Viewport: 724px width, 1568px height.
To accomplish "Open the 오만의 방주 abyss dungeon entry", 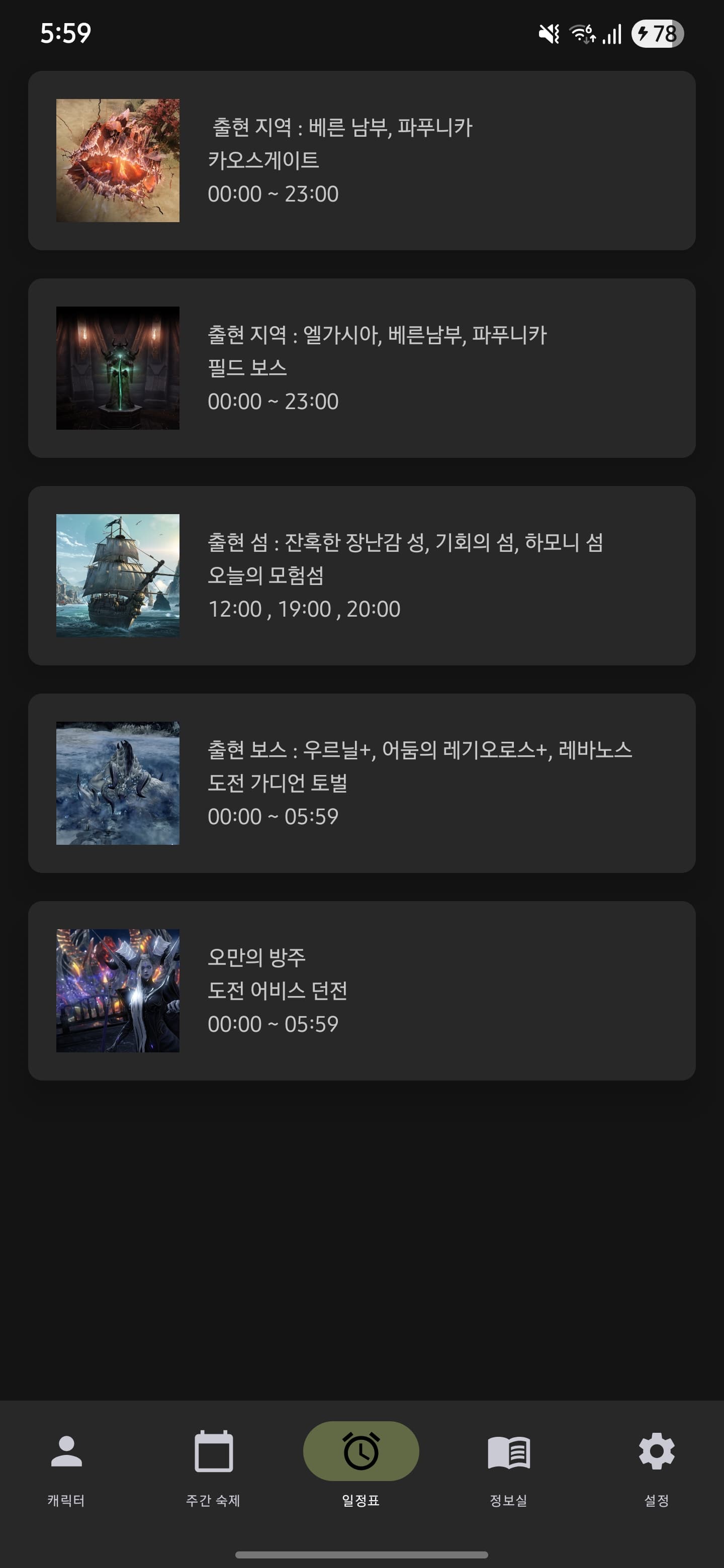I will coord(361,991).
